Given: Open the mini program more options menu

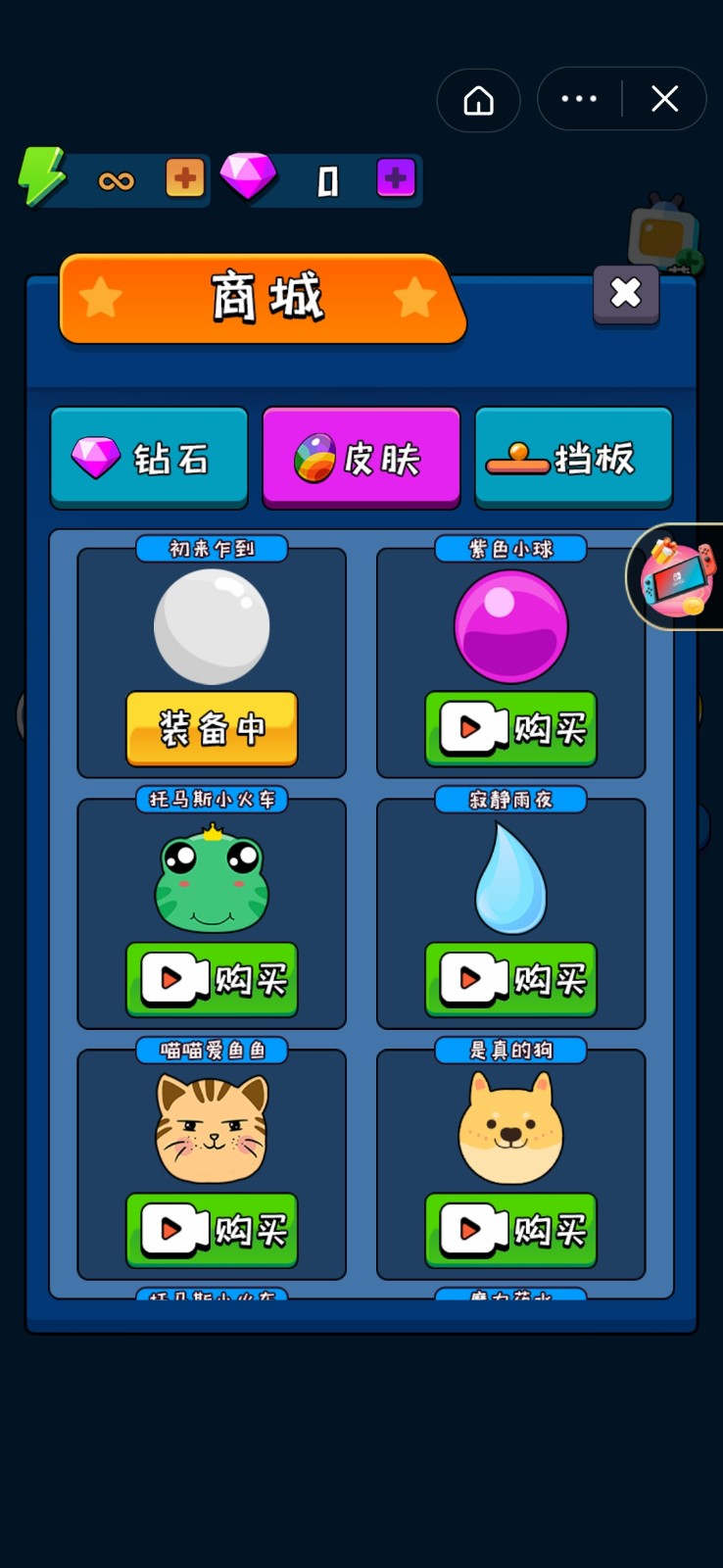Looking at the screenshot, I should (x=579, y=99).
